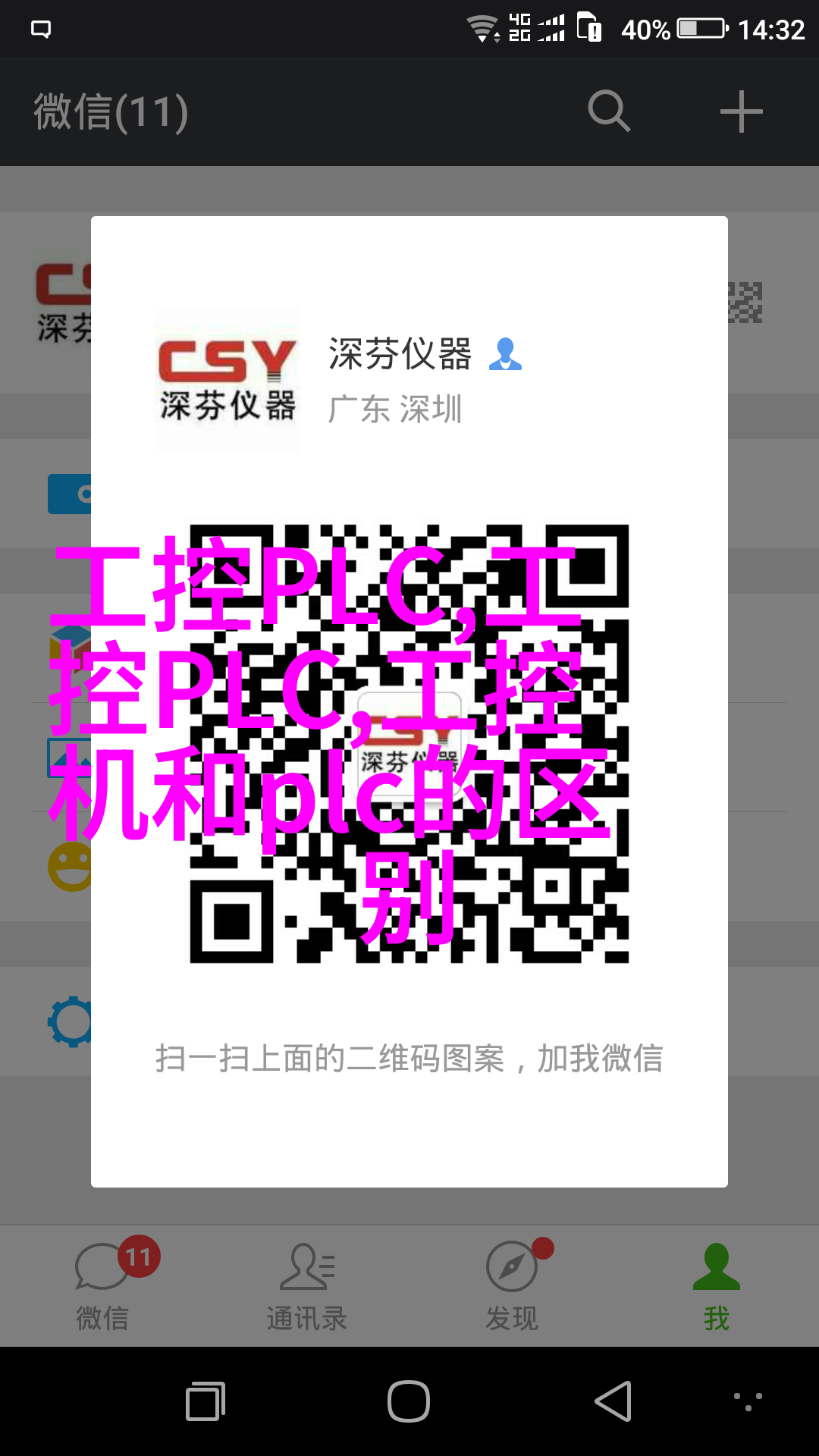
Task: Switch to the 通讯录 contacts tab
Action: coord(307,1287)
